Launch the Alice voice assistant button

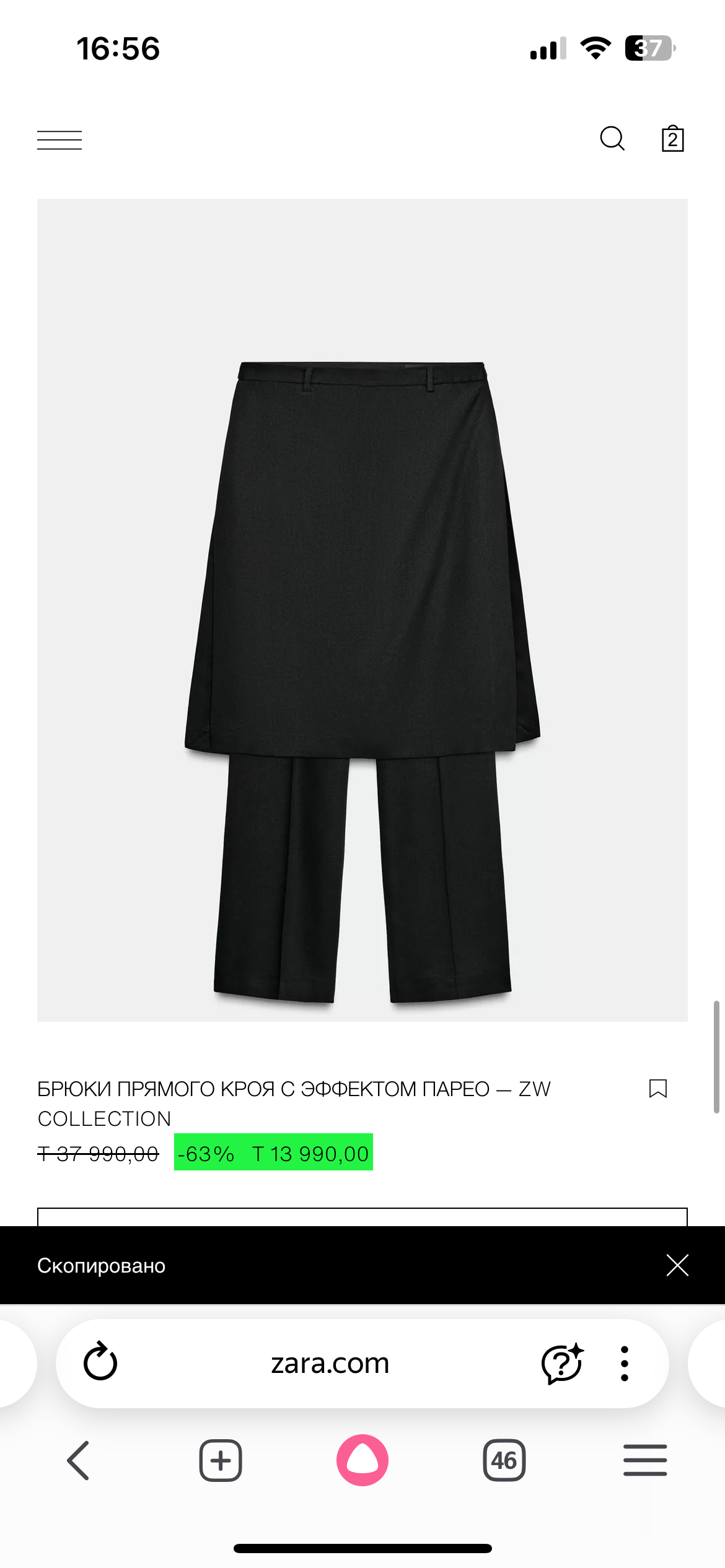point(362,1460)
